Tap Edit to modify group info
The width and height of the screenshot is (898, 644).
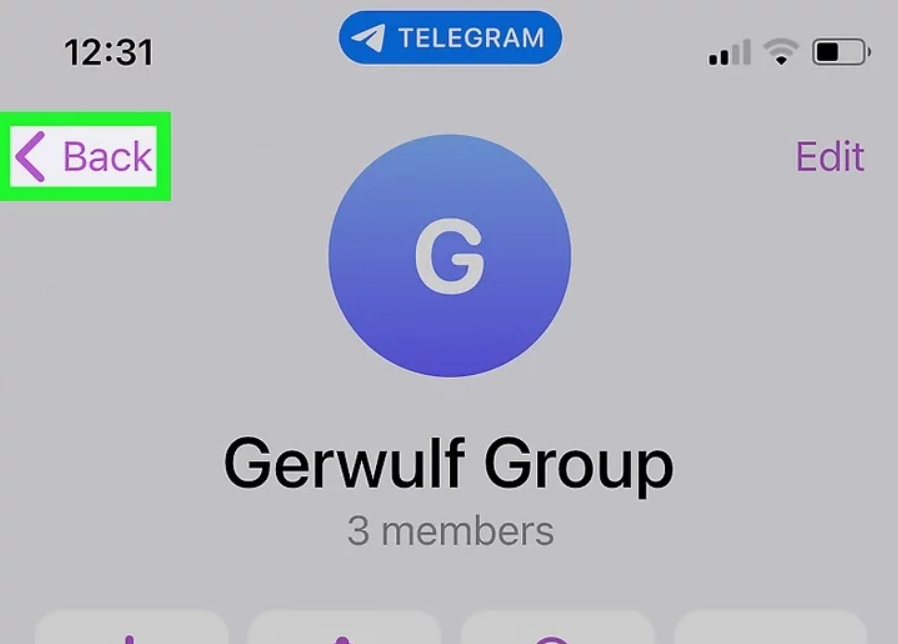pyautogui.click(x=829, y=157)
